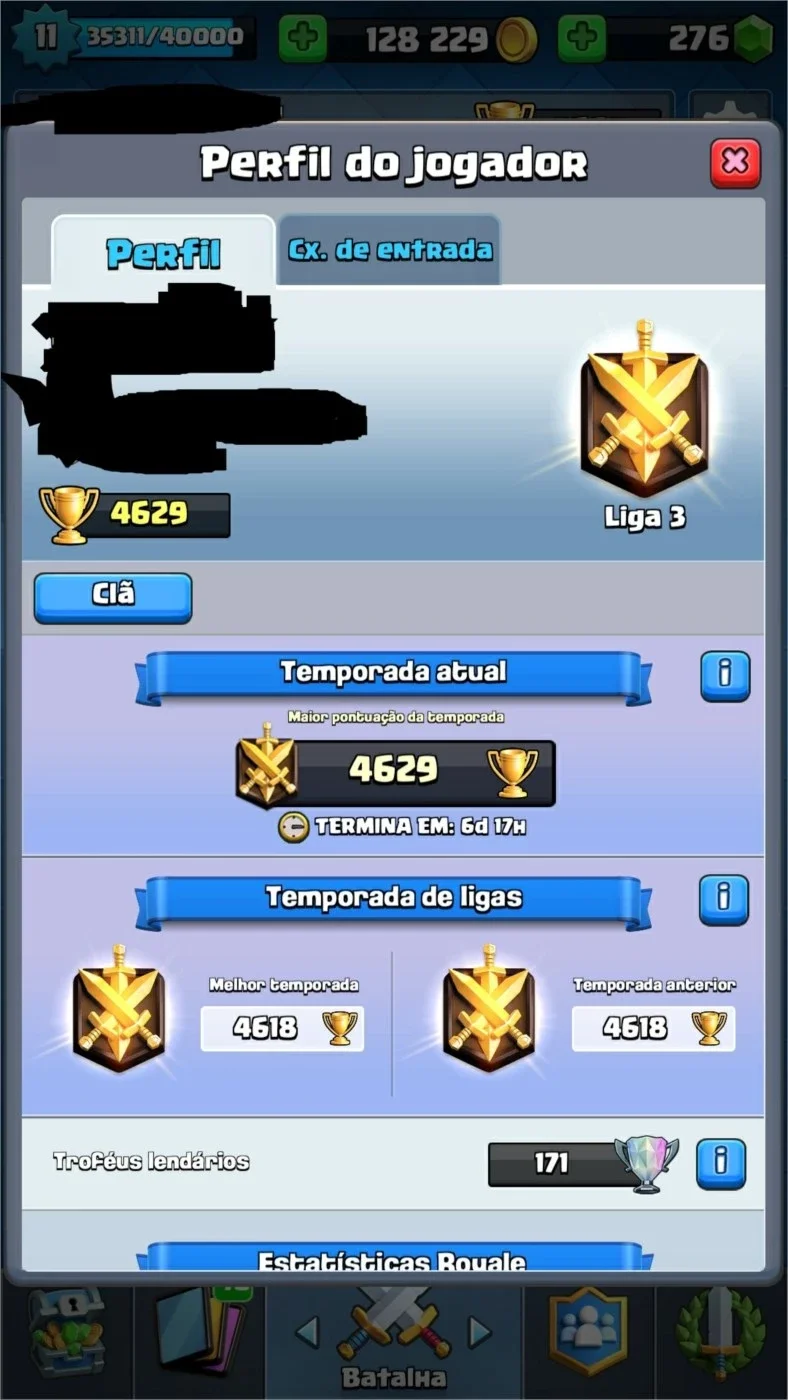The height and width of the screenshot is (1400, 788).
Task: Switch to the Cx. de entrada tab
Action: tap(390, 250)
